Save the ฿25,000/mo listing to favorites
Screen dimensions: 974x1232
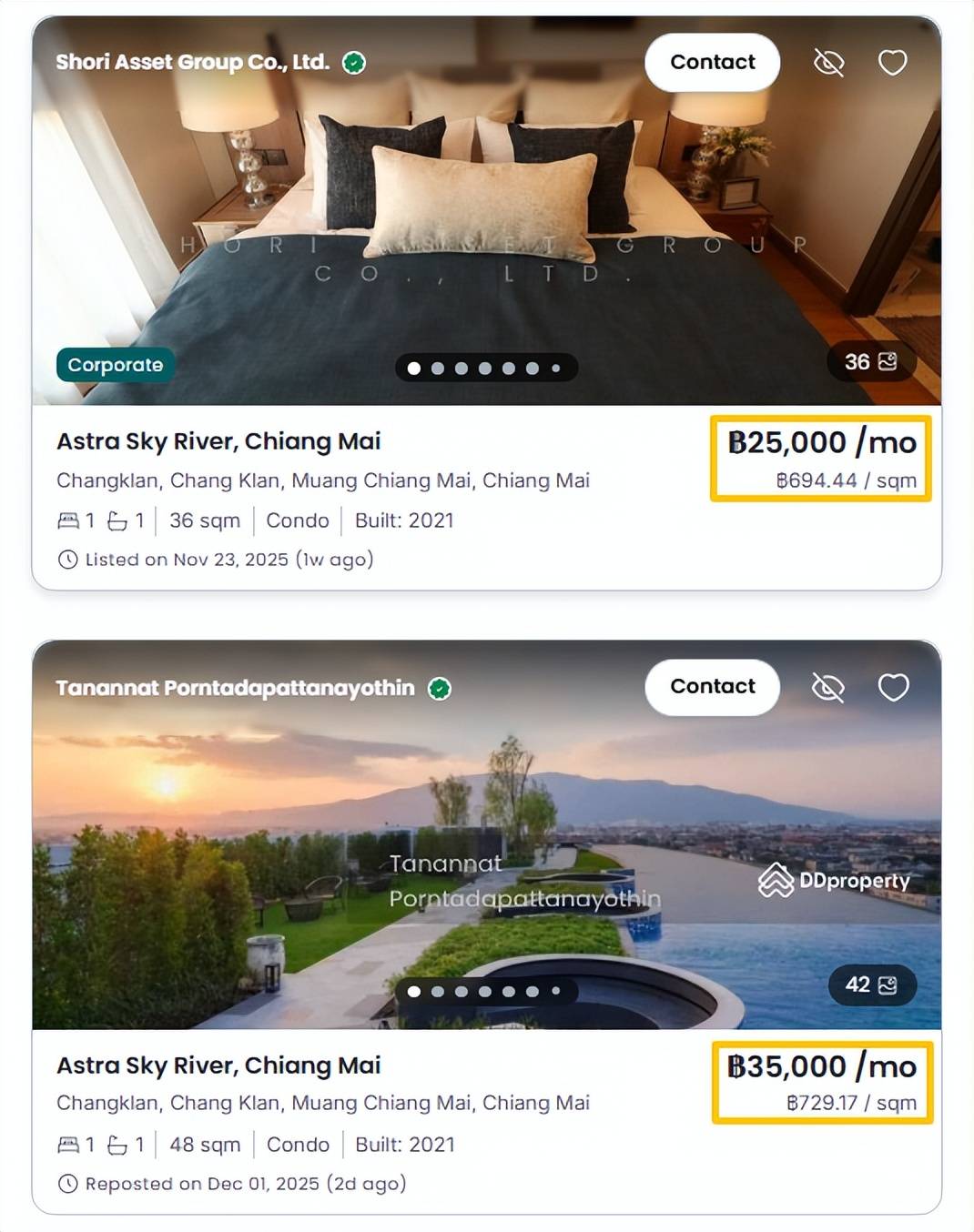(x=892, y=63)
